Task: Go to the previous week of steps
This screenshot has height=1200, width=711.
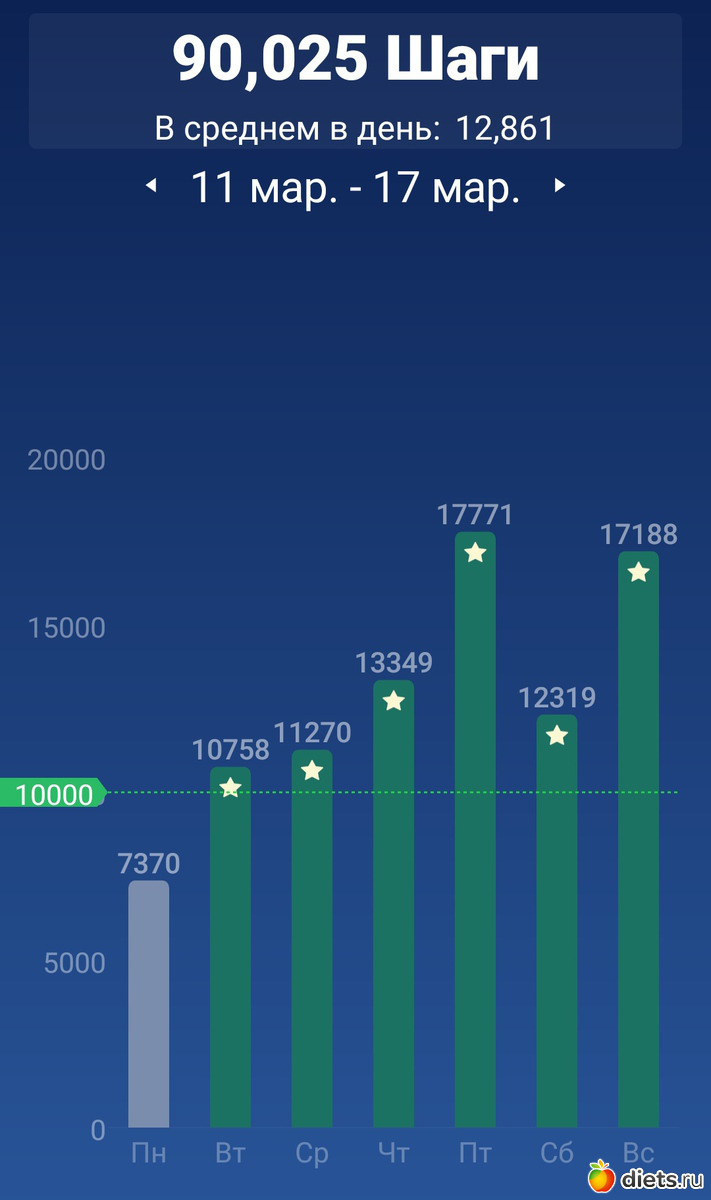Action: [x=151, y=186]
